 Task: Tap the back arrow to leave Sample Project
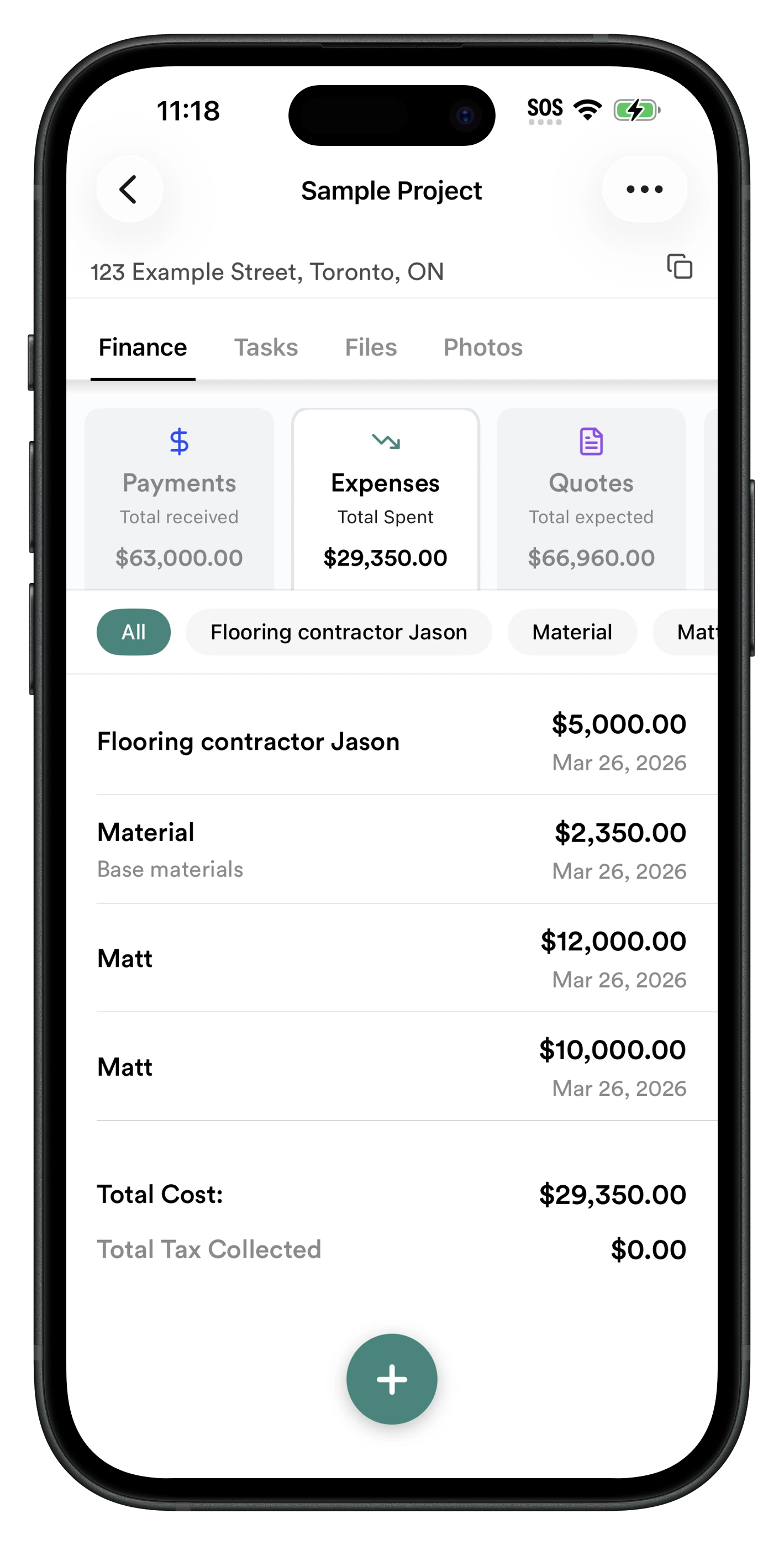[128, 190]
